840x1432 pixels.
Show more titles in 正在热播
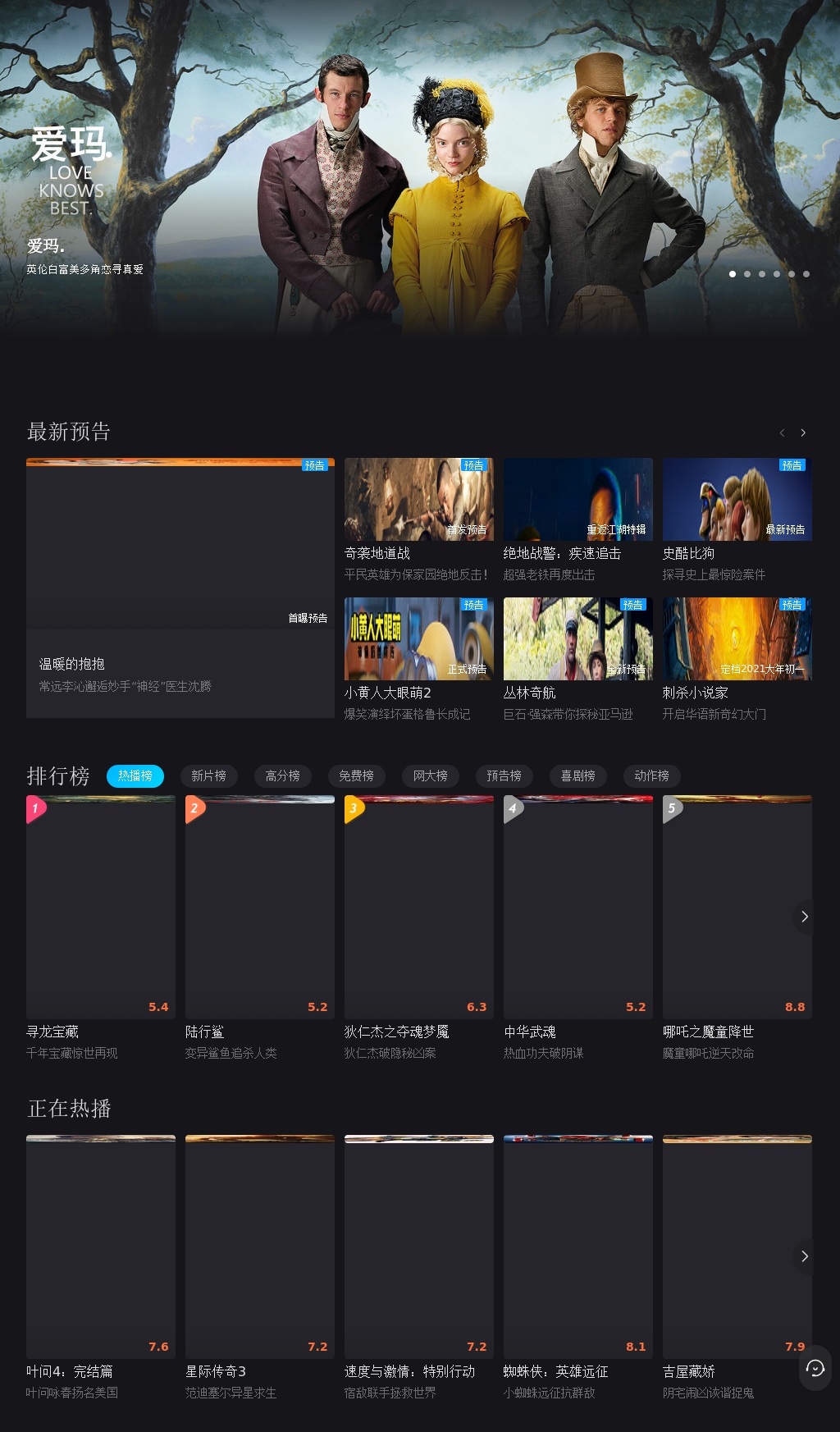804,1256
